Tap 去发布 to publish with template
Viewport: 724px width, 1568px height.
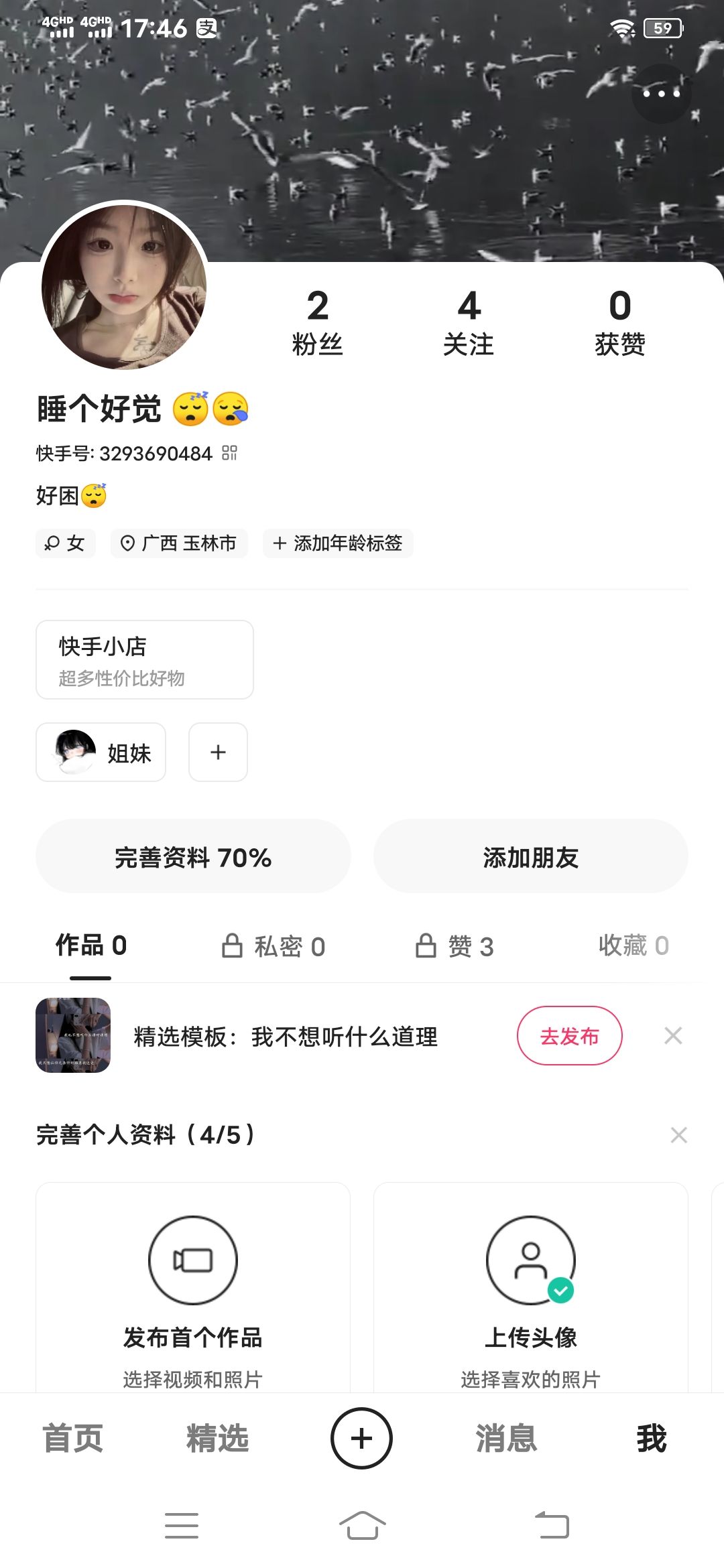coord(569,1036)
